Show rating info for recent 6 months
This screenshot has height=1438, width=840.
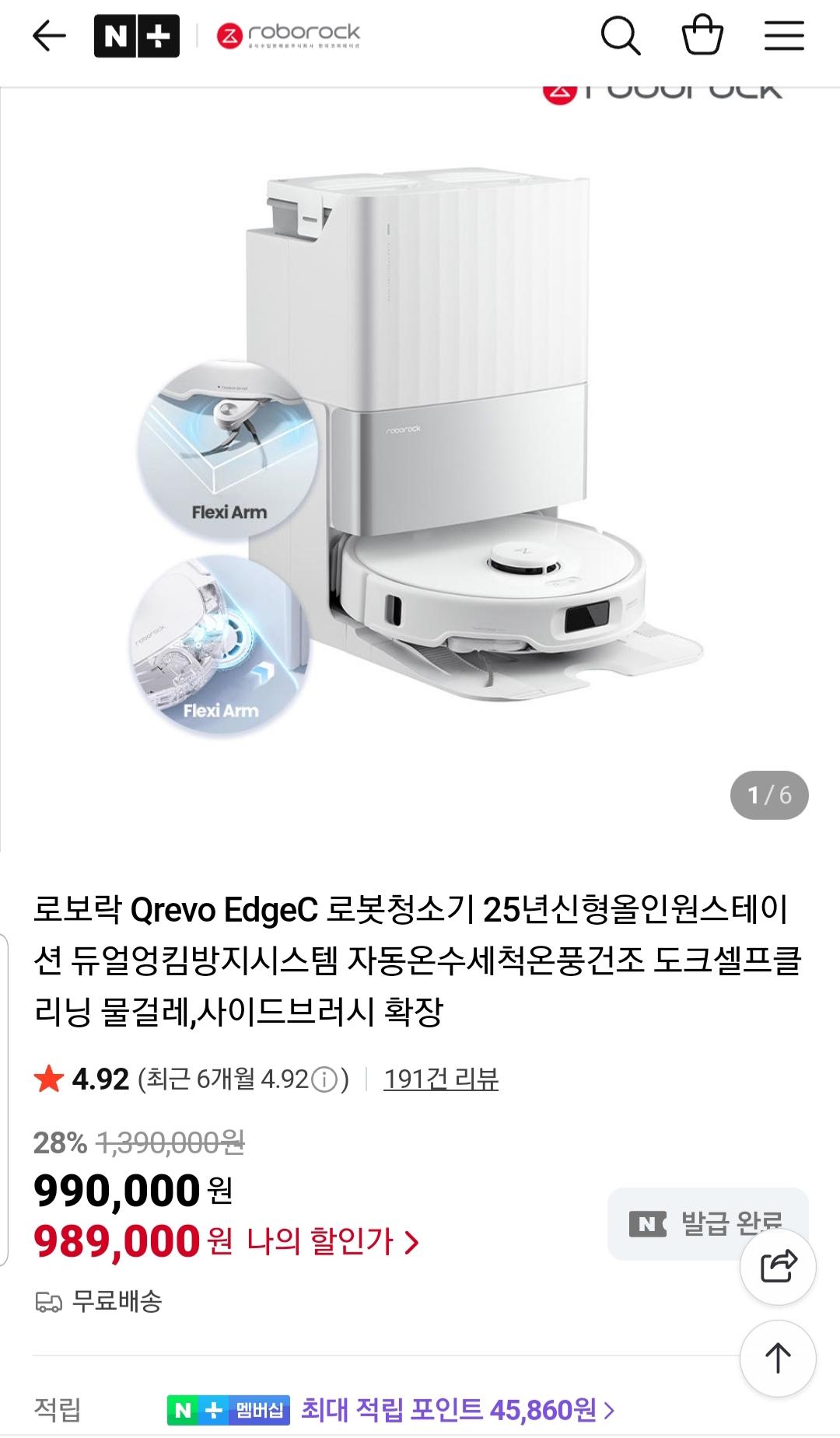(324, 1079)
